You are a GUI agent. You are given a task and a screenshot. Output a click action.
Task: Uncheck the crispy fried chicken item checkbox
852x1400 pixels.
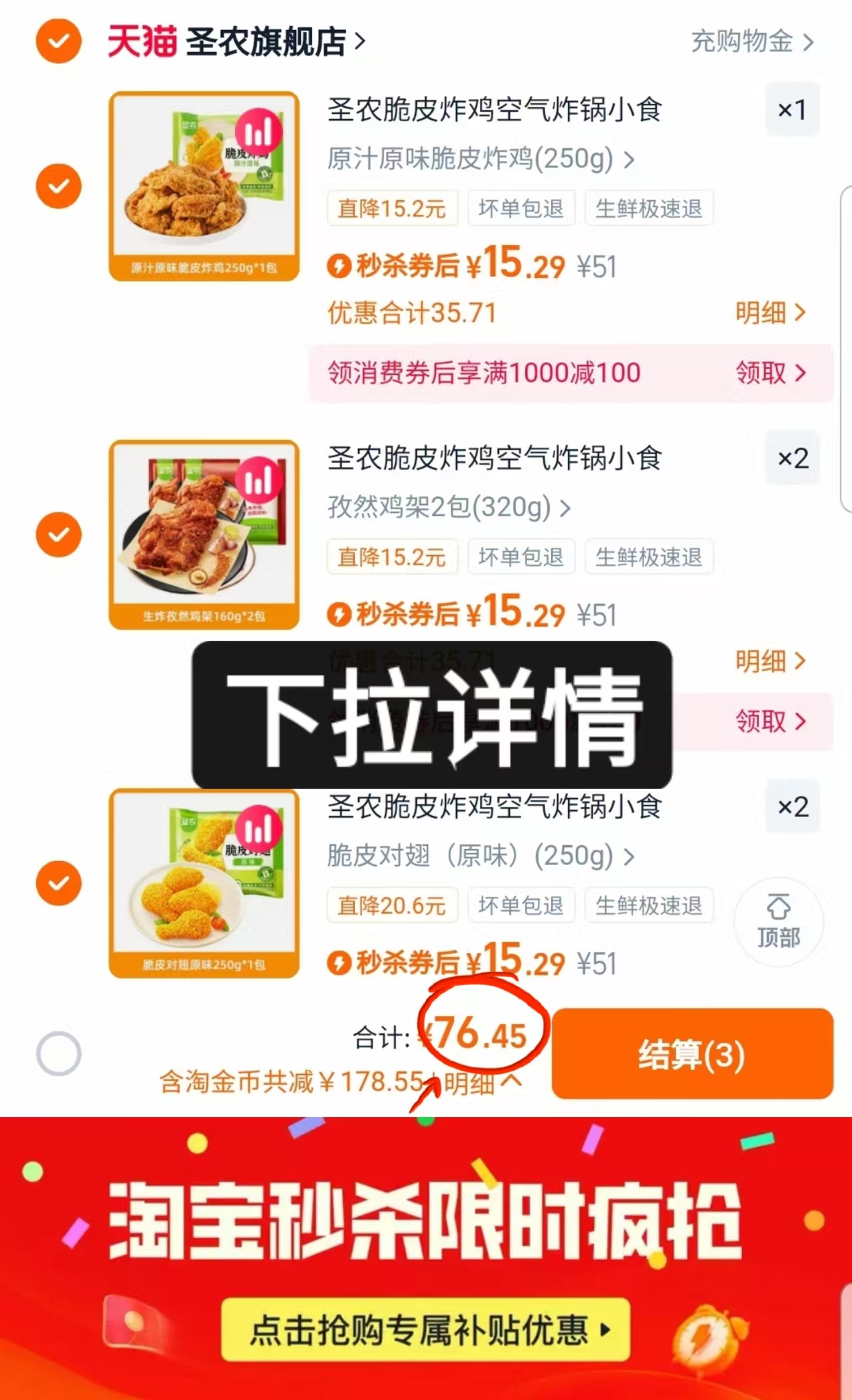[58, 185]
